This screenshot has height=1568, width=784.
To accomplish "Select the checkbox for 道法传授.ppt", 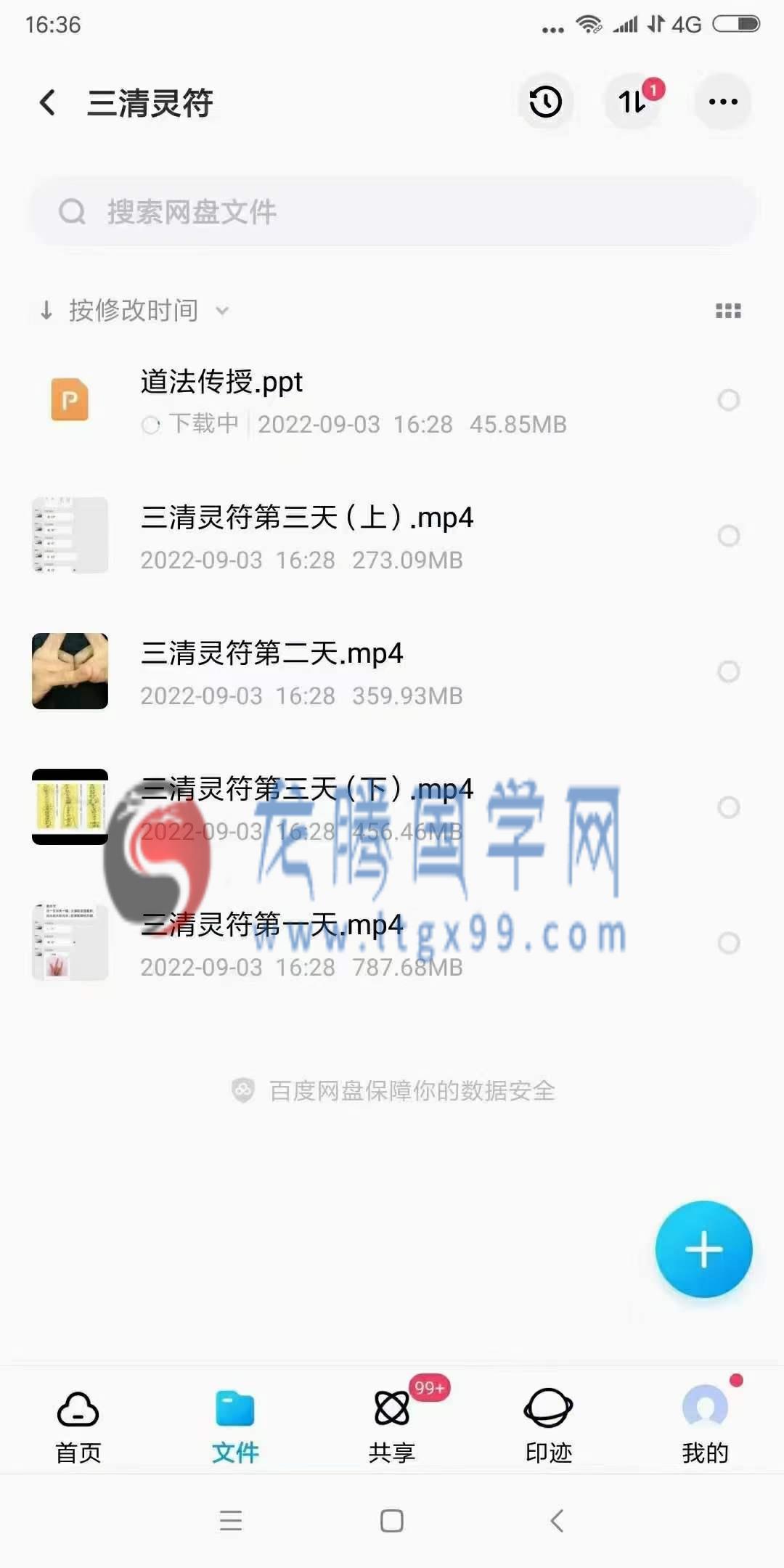I will pyautogui.click(x=728, y=400).
